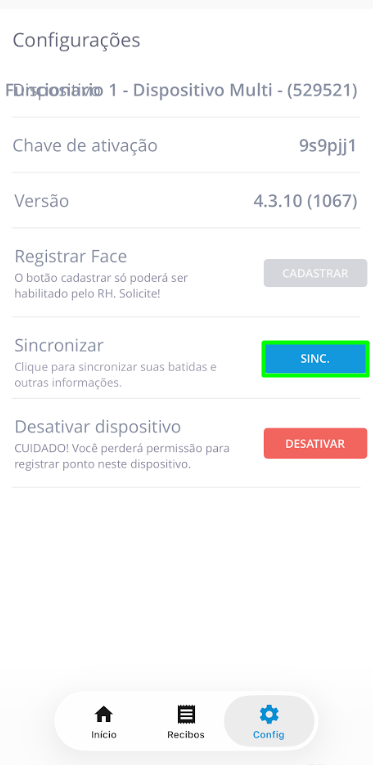Tap the red DESATIVAR button
The image size is (373, 765).
315,443
